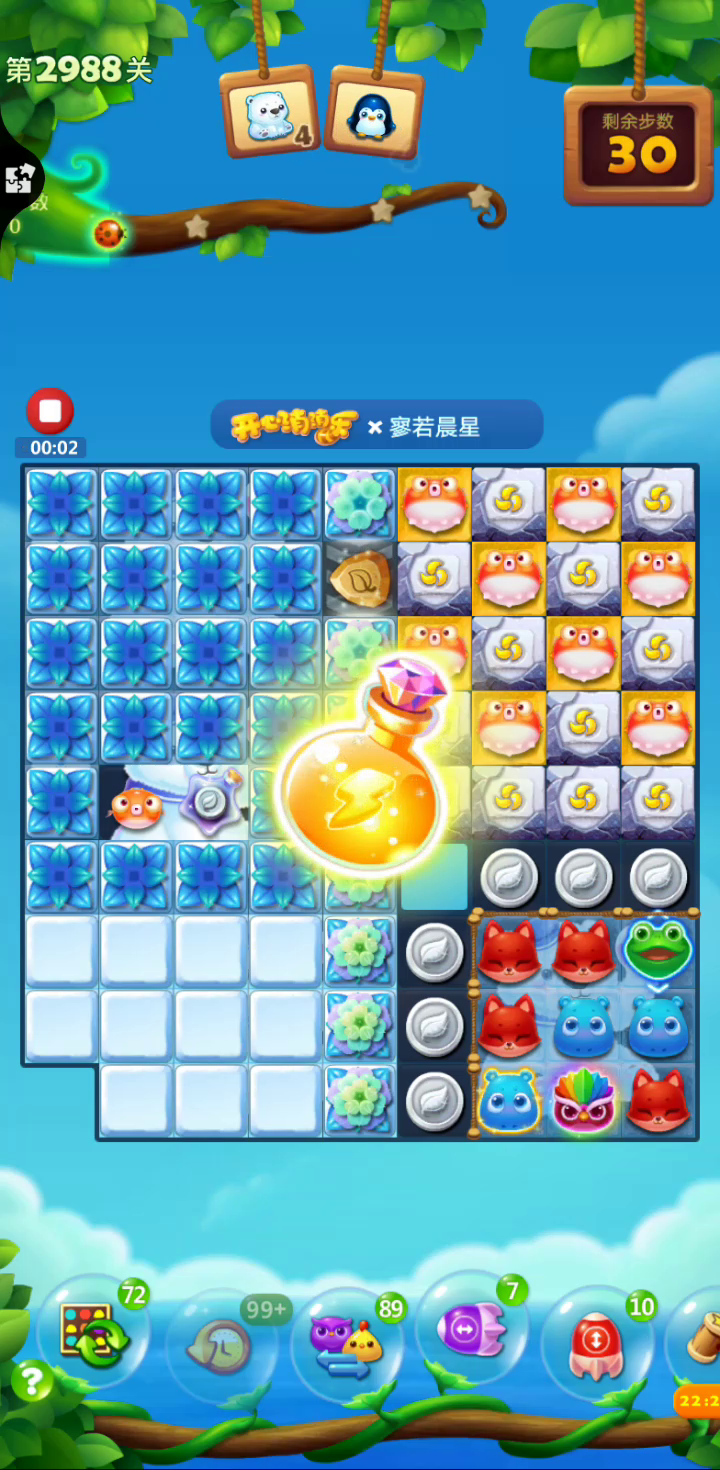Select the glowing blue hippo piece
Image resolution: width=720 pixels, height=1470 pixels.
(508, 1100)
